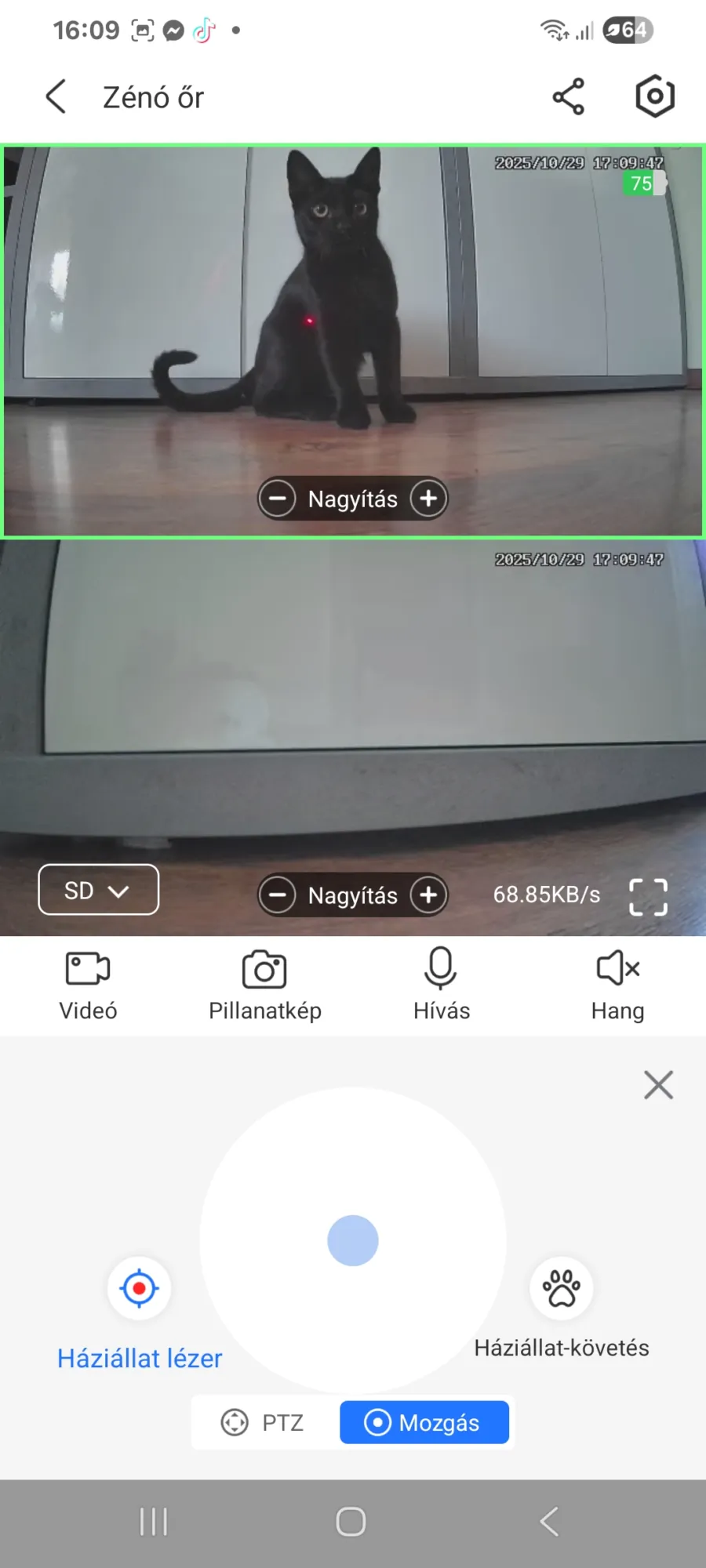The height and width of the screenshot is (1568, 706).
Task: Zoom out on the top camera view
Action: [x=277, y=499]
